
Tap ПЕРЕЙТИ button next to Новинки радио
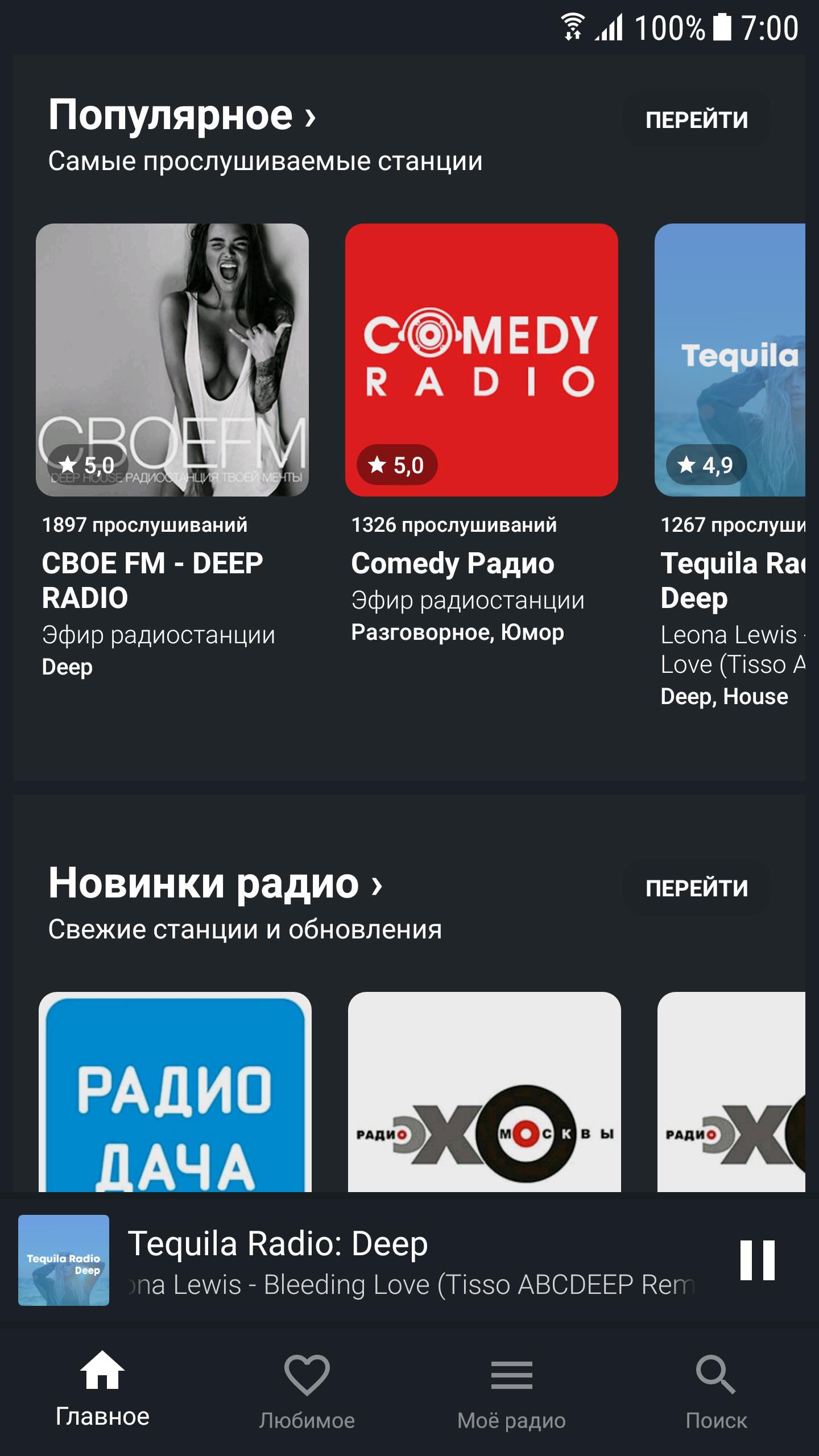point(697,888)
